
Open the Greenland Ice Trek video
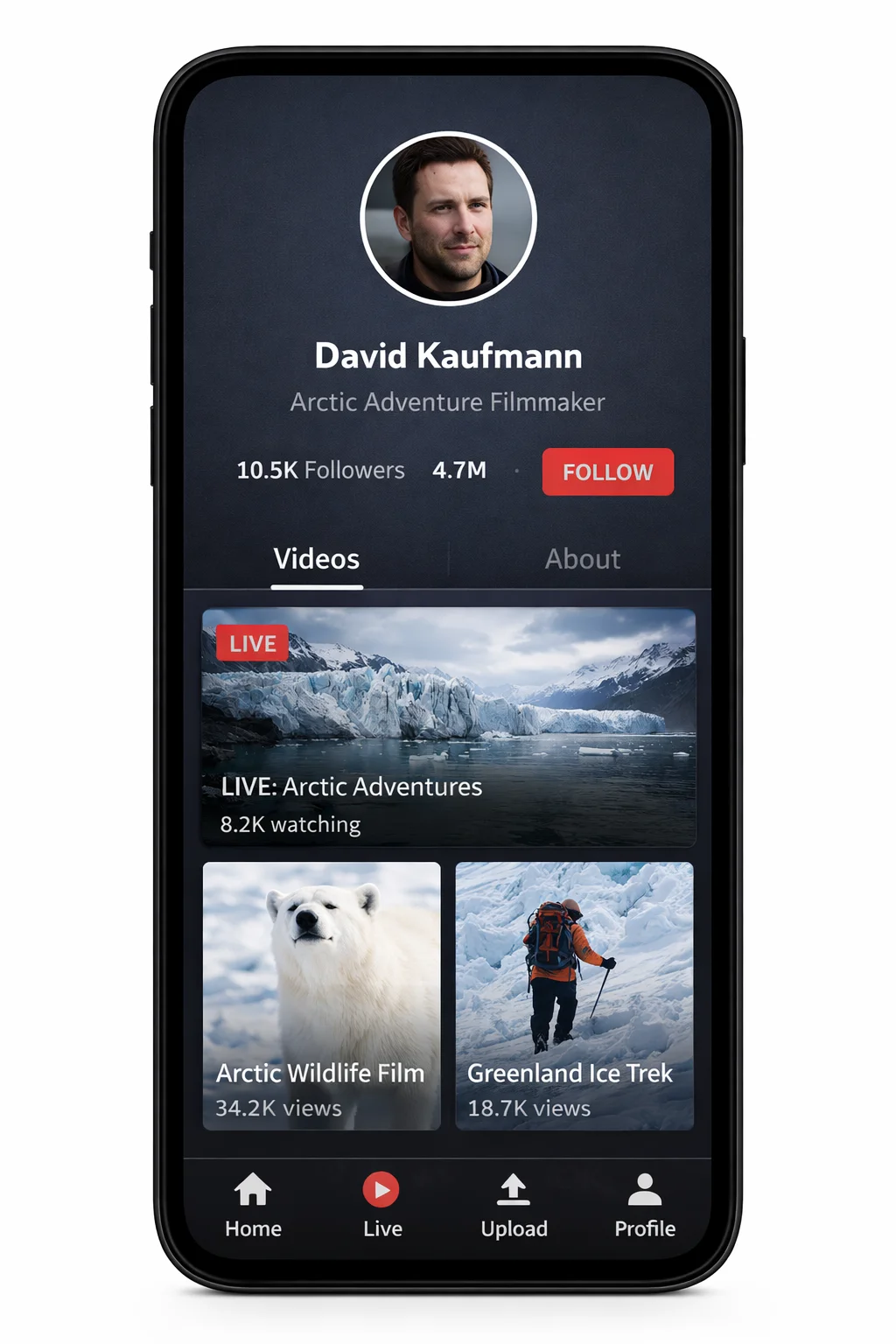(x=574, y=995)
